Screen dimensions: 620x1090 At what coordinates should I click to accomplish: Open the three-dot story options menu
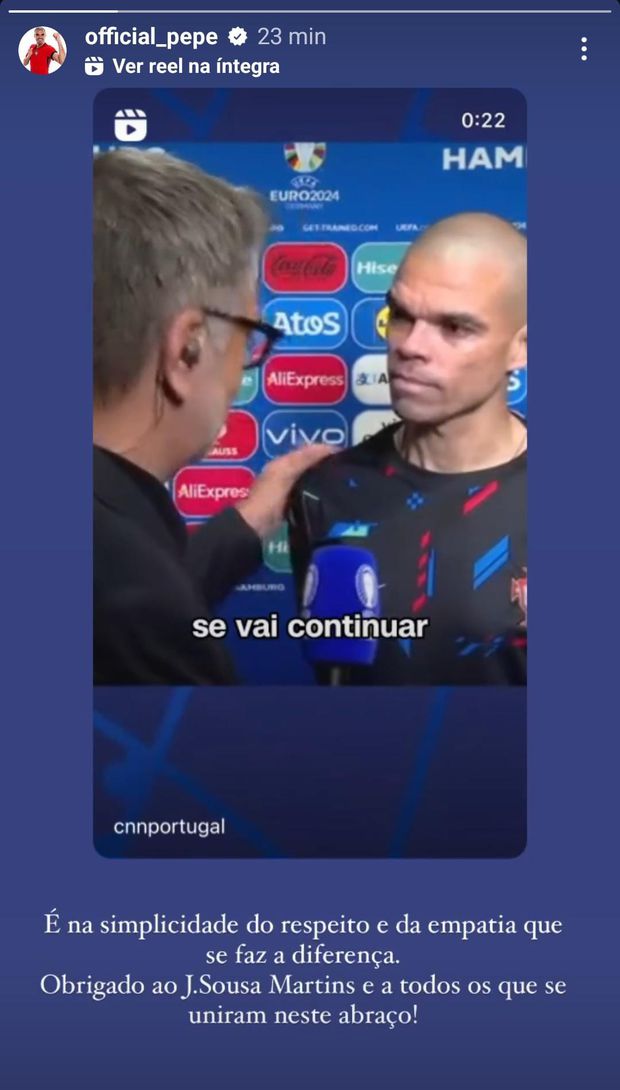pyautogui.click(x=584, y=49)
